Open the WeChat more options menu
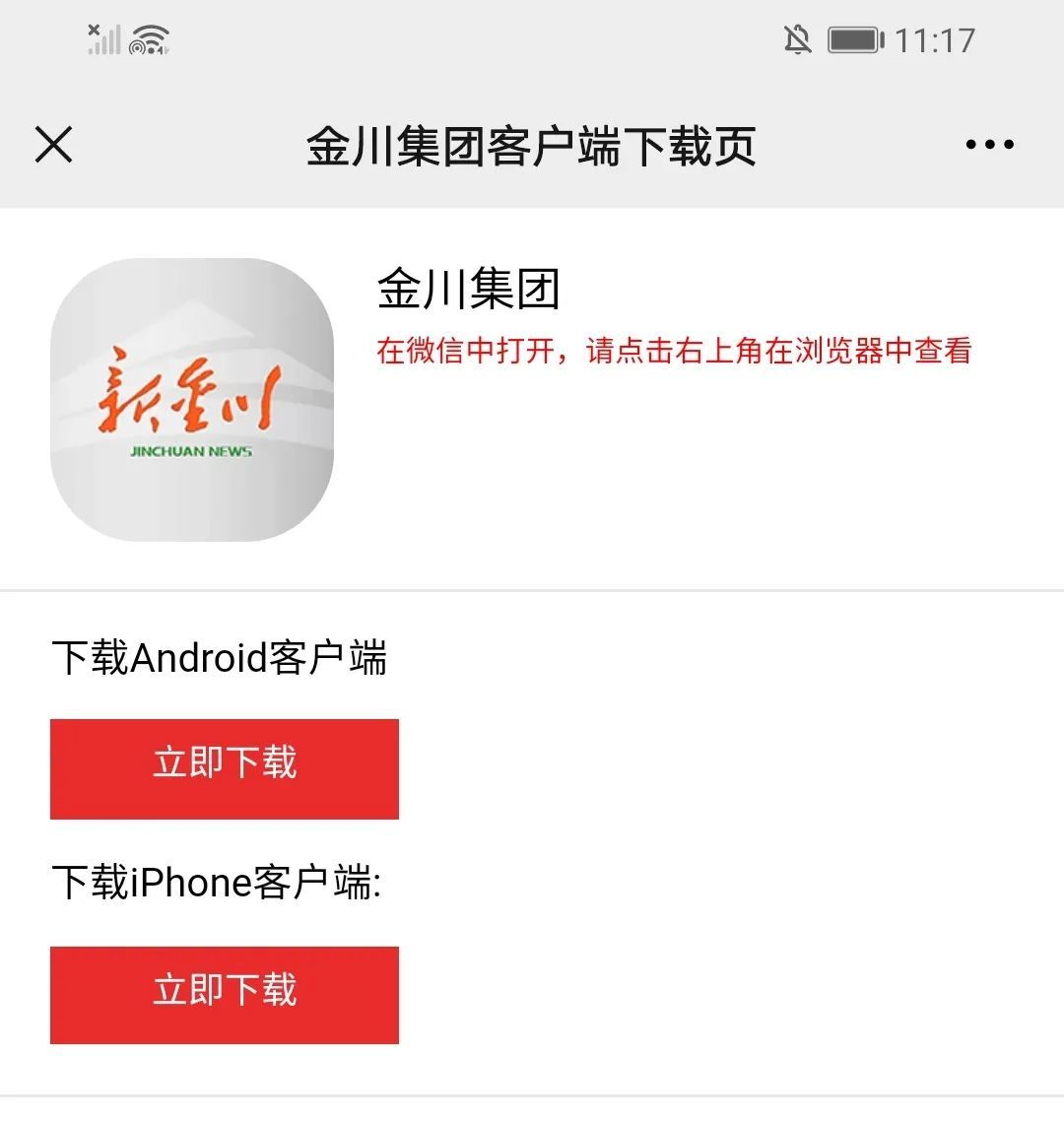Viewport: 1064px width, 1121px height. tap(988, 144)
